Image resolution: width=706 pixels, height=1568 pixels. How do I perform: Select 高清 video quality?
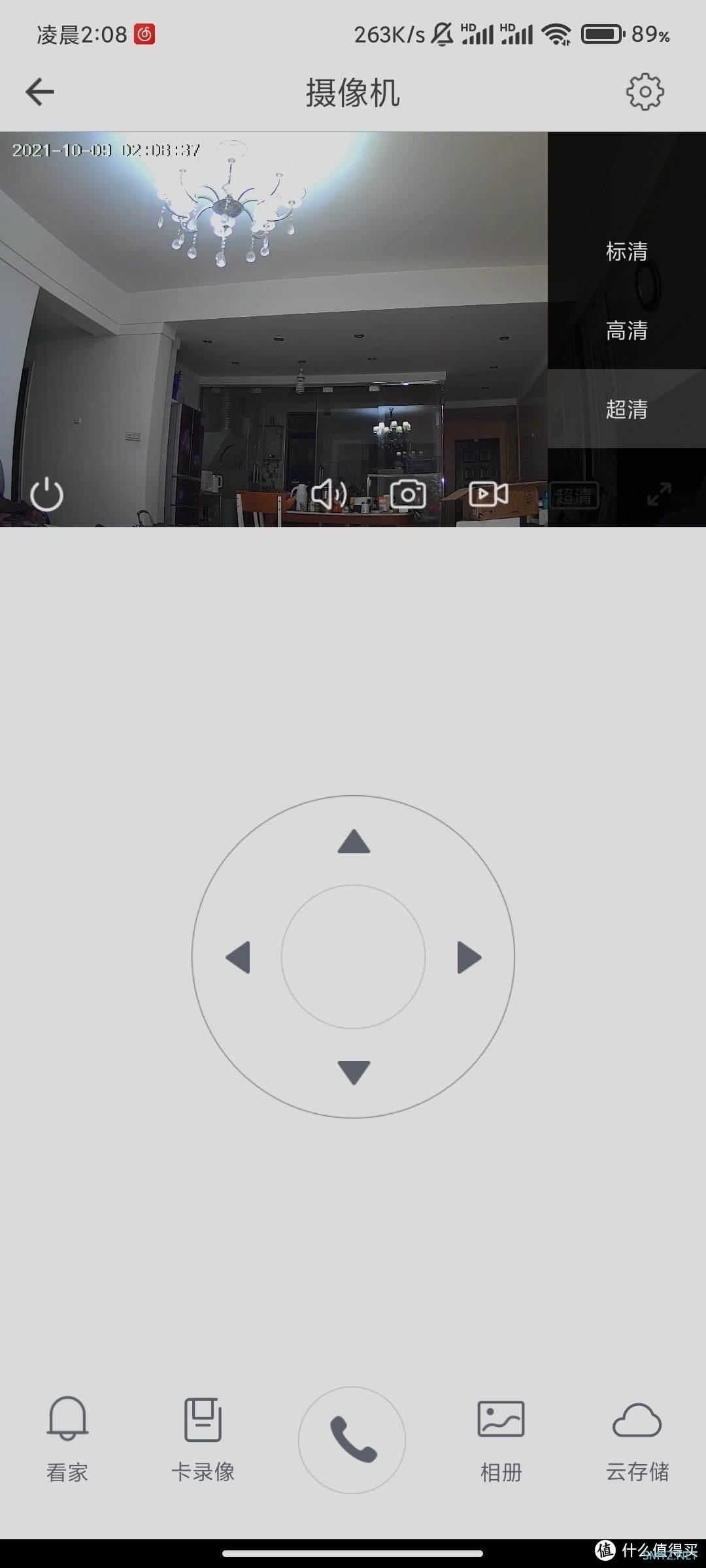[x=626, y=331]
